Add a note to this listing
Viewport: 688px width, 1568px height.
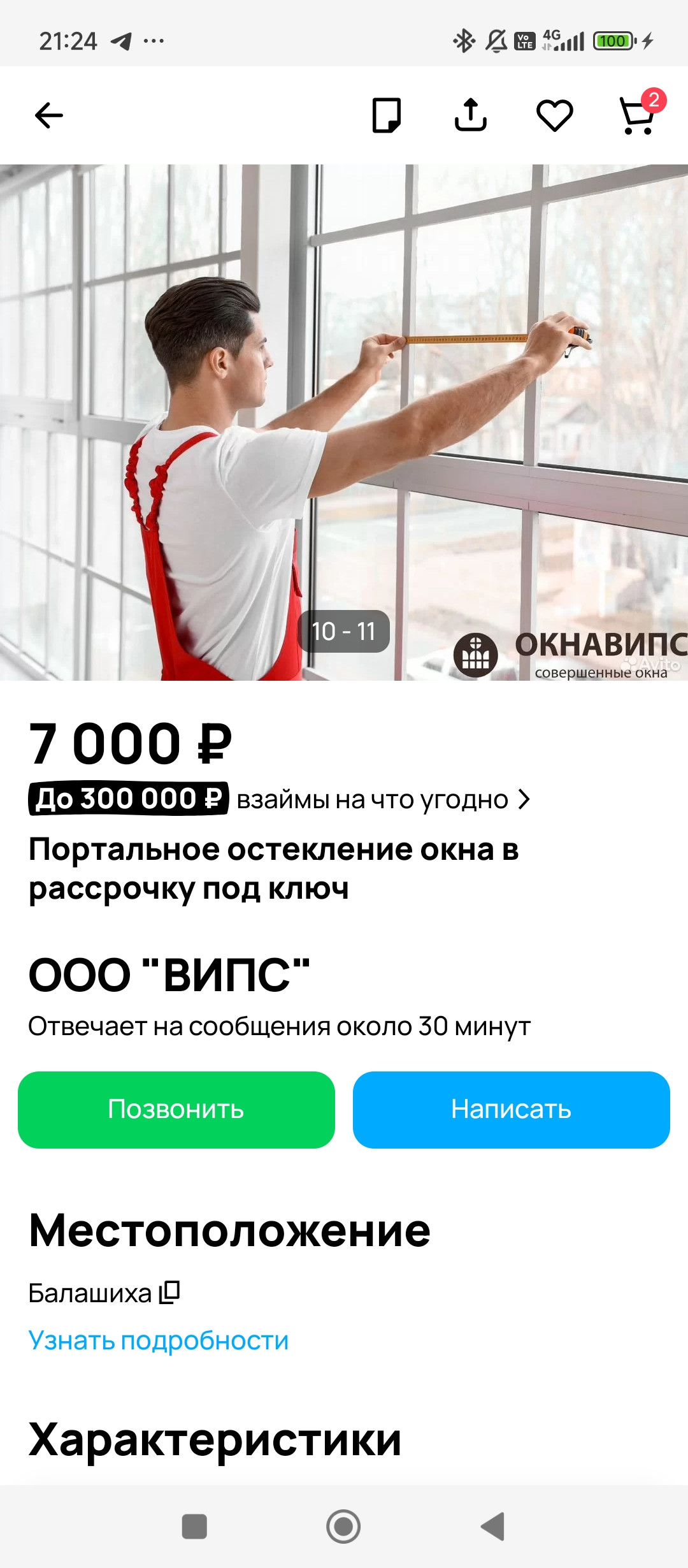386,115
